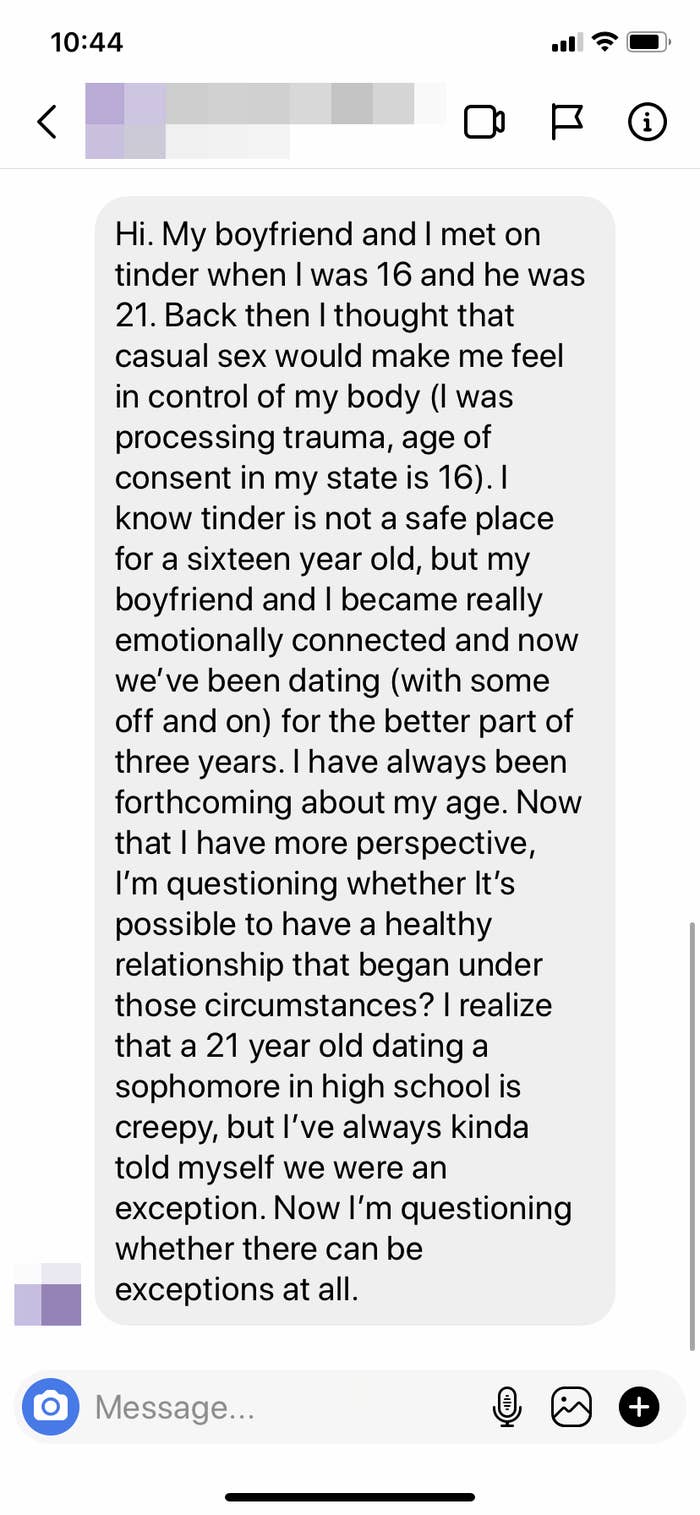Open the sender's blurred profile picture

point(48,1294)
